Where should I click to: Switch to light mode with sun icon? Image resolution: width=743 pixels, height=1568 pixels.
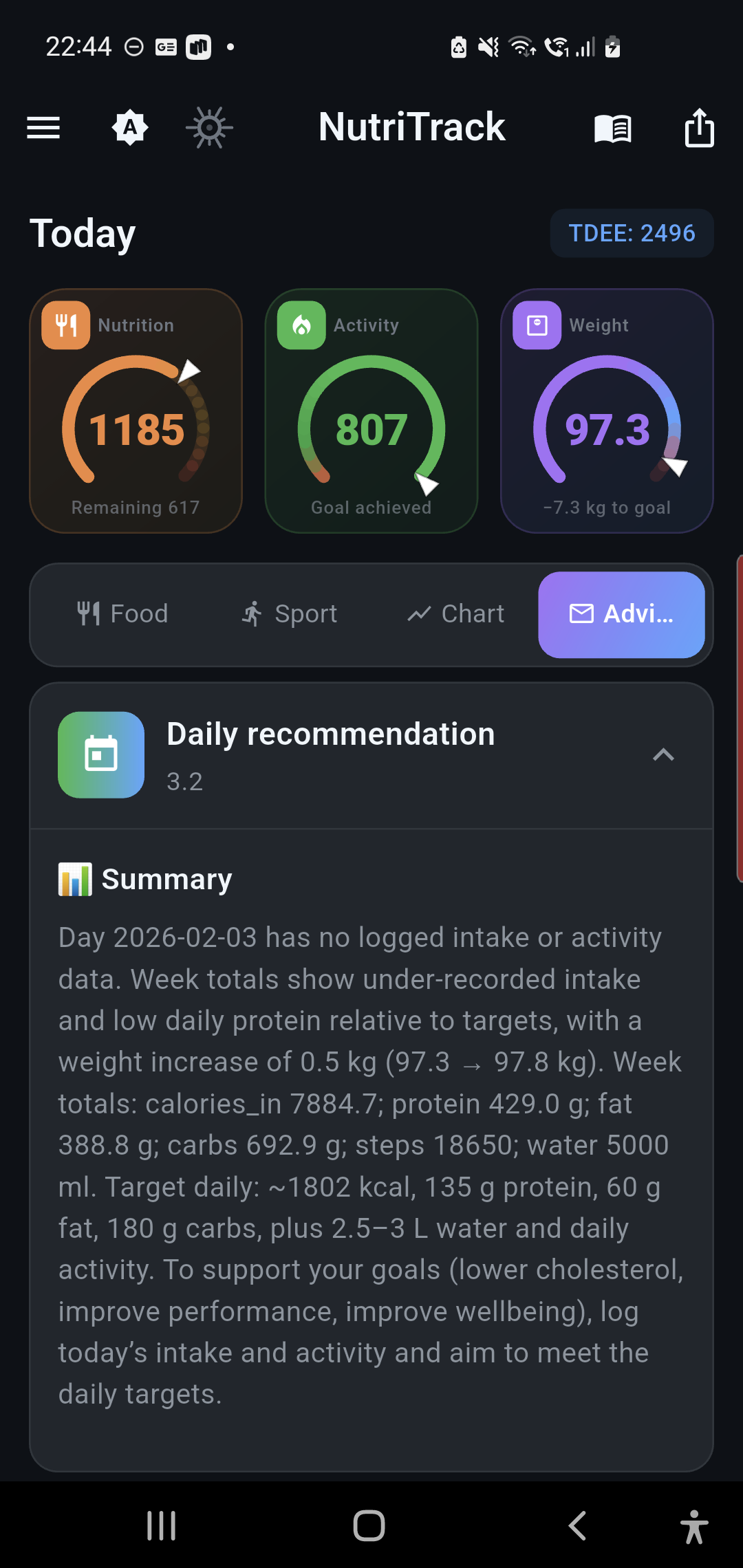(209, 128)
